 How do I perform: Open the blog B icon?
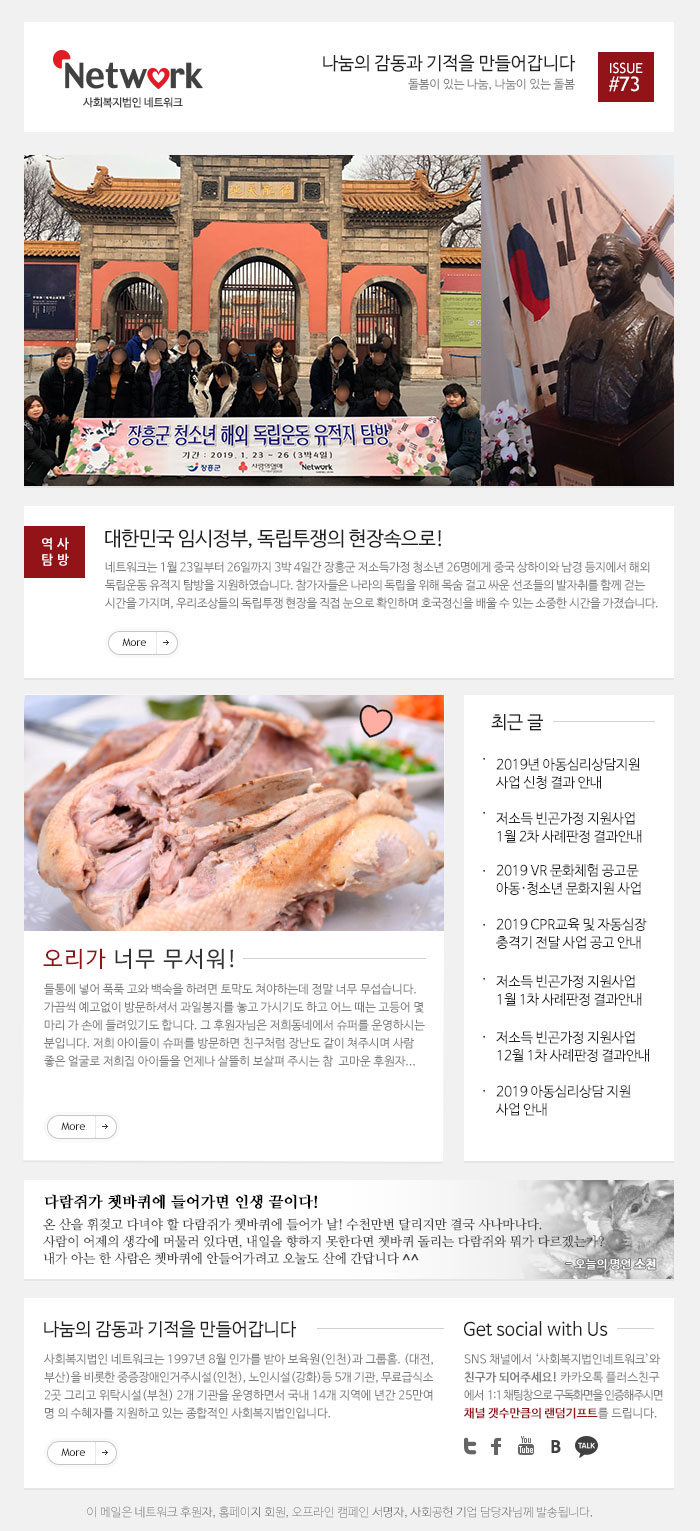[x=555, y=1446]
